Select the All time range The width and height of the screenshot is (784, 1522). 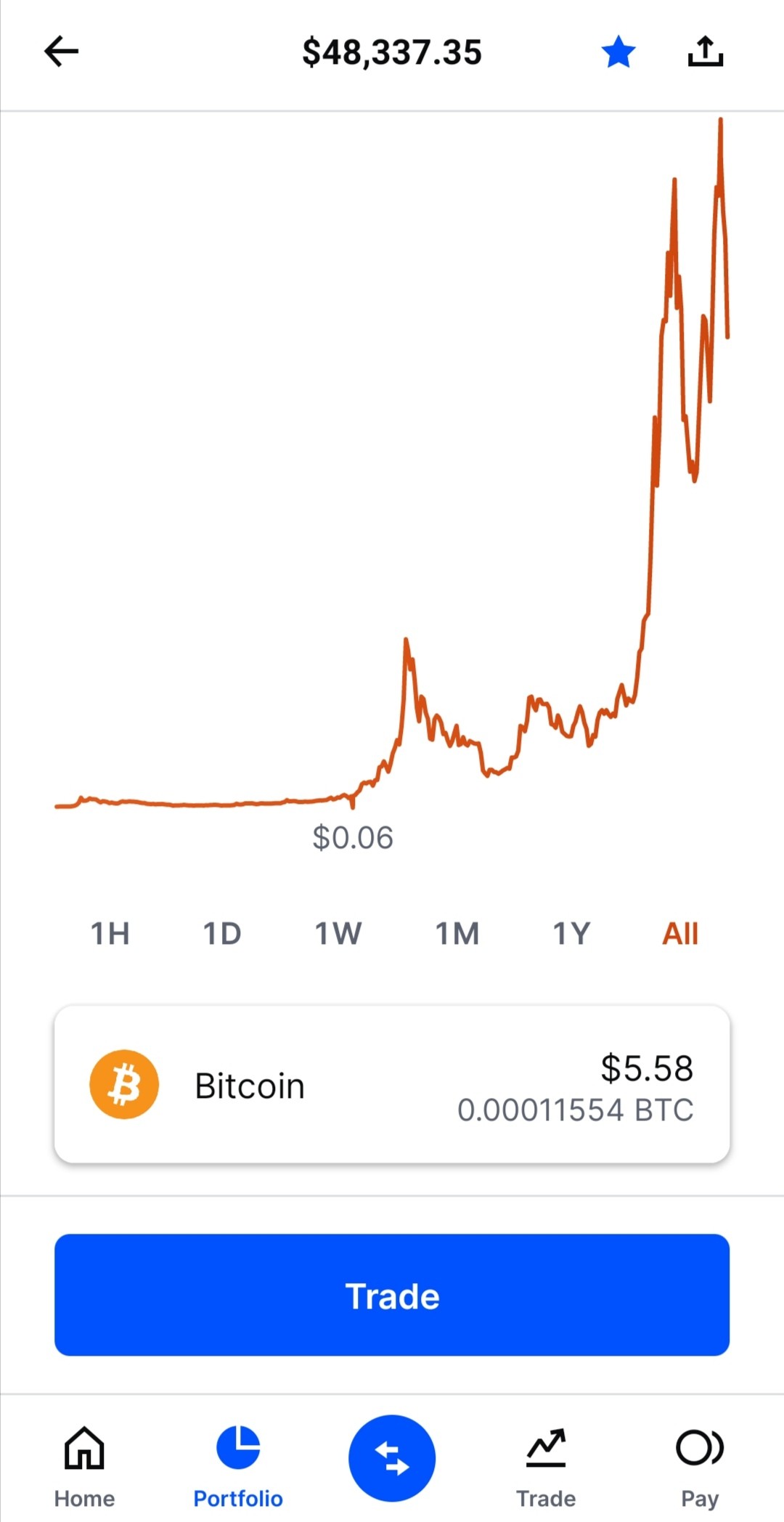pyautogui.click(x=680, y=934)
